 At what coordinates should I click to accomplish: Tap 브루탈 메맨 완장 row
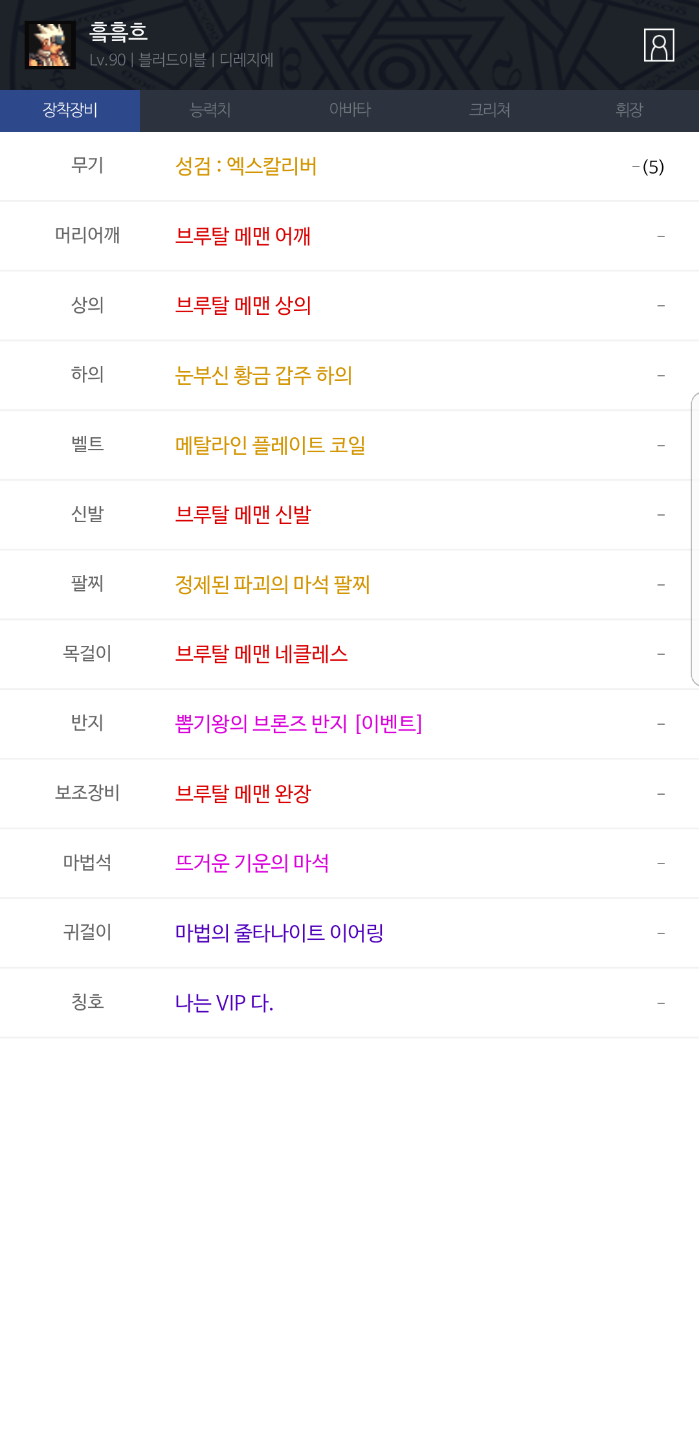click(243, 794)
